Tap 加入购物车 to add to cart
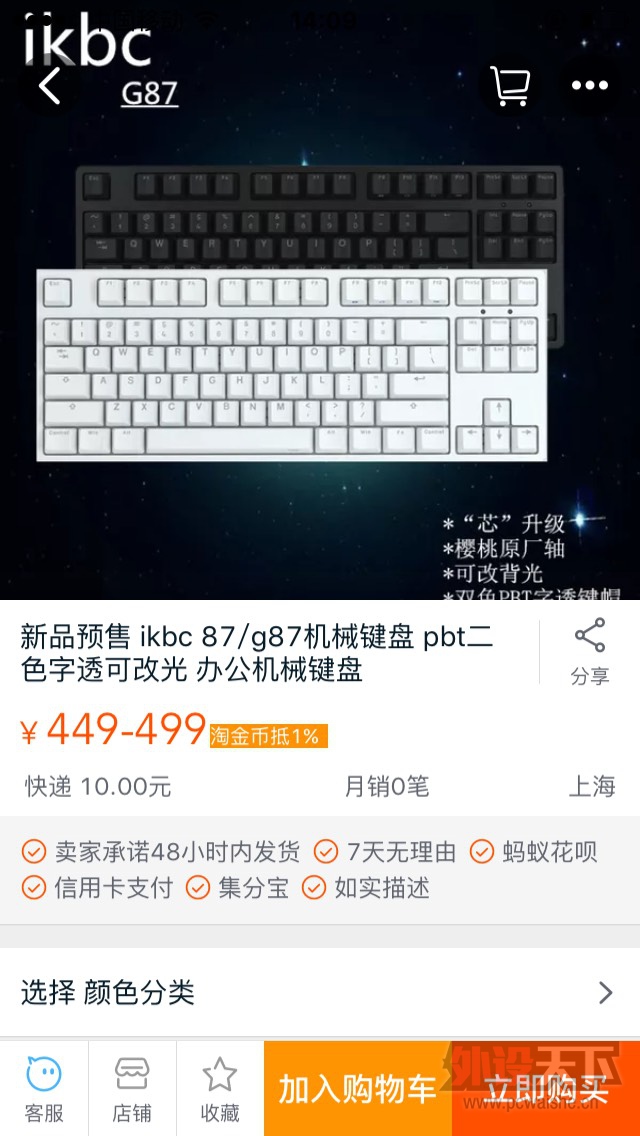640x1136 pixels. coord(358,1089)
